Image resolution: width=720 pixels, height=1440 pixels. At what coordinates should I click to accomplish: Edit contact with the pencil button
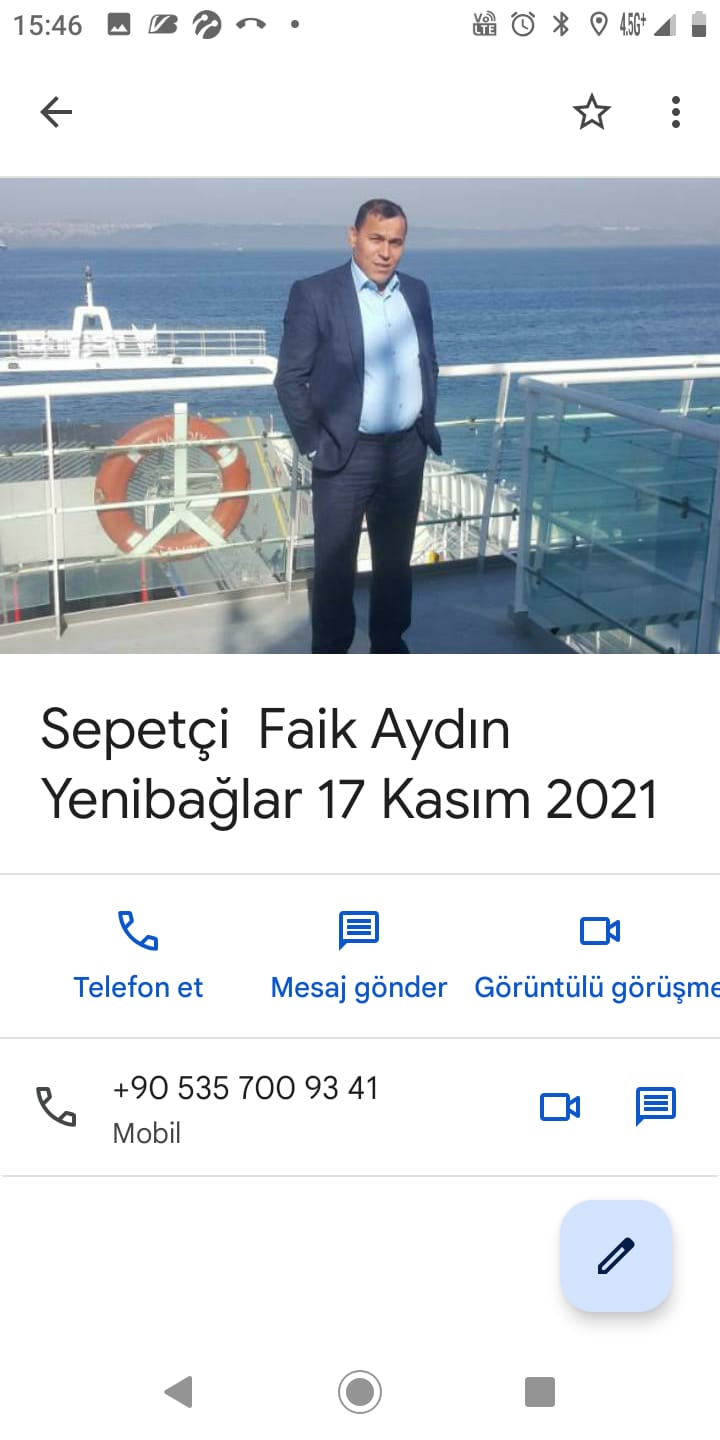616,1256
